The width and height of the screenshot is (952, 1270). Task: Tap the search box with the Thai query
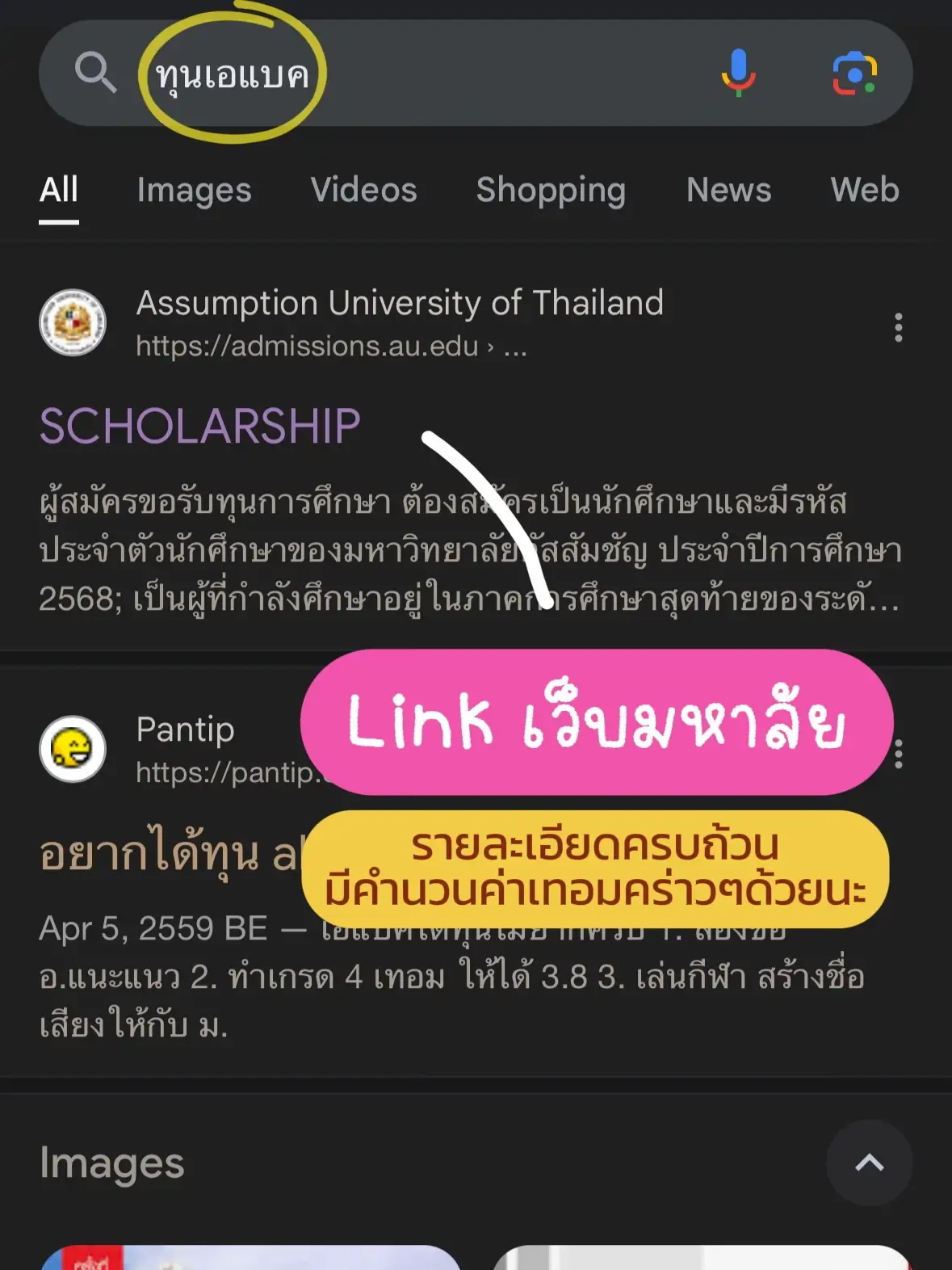(404, 74)
